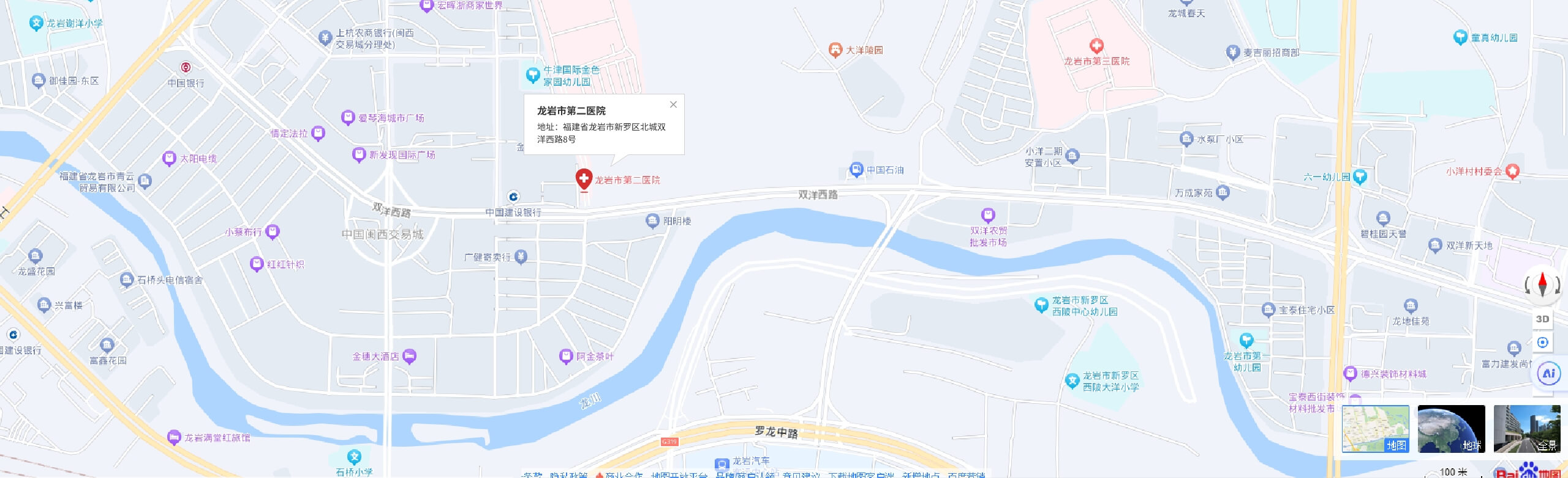Image resolution: width=1568 pixels, height=478 pixels.
Task: Tap the 大洋陵园 marker
Action: pos(835,50)
